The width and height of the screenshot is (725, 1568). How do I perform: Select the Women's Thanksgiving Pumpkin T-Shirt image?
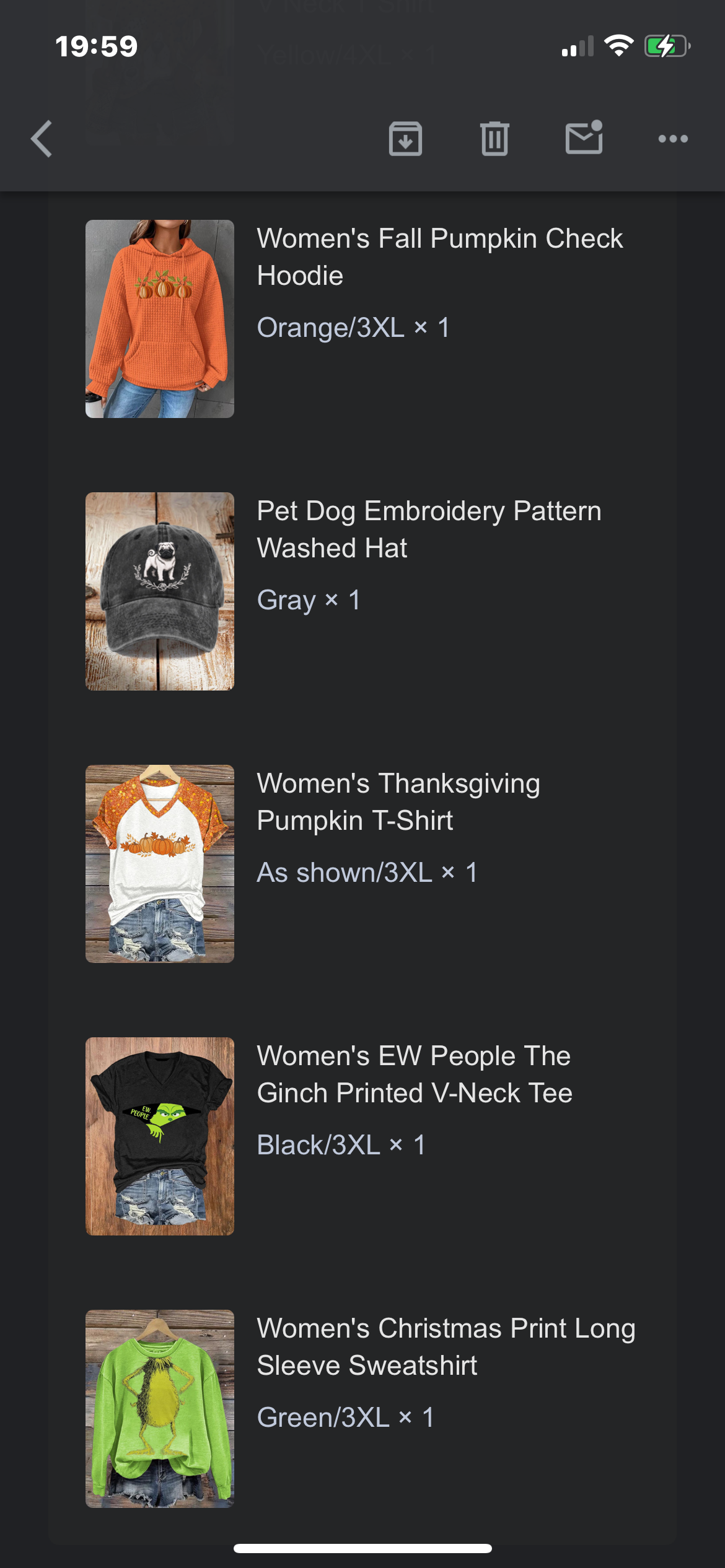point(160,864)
